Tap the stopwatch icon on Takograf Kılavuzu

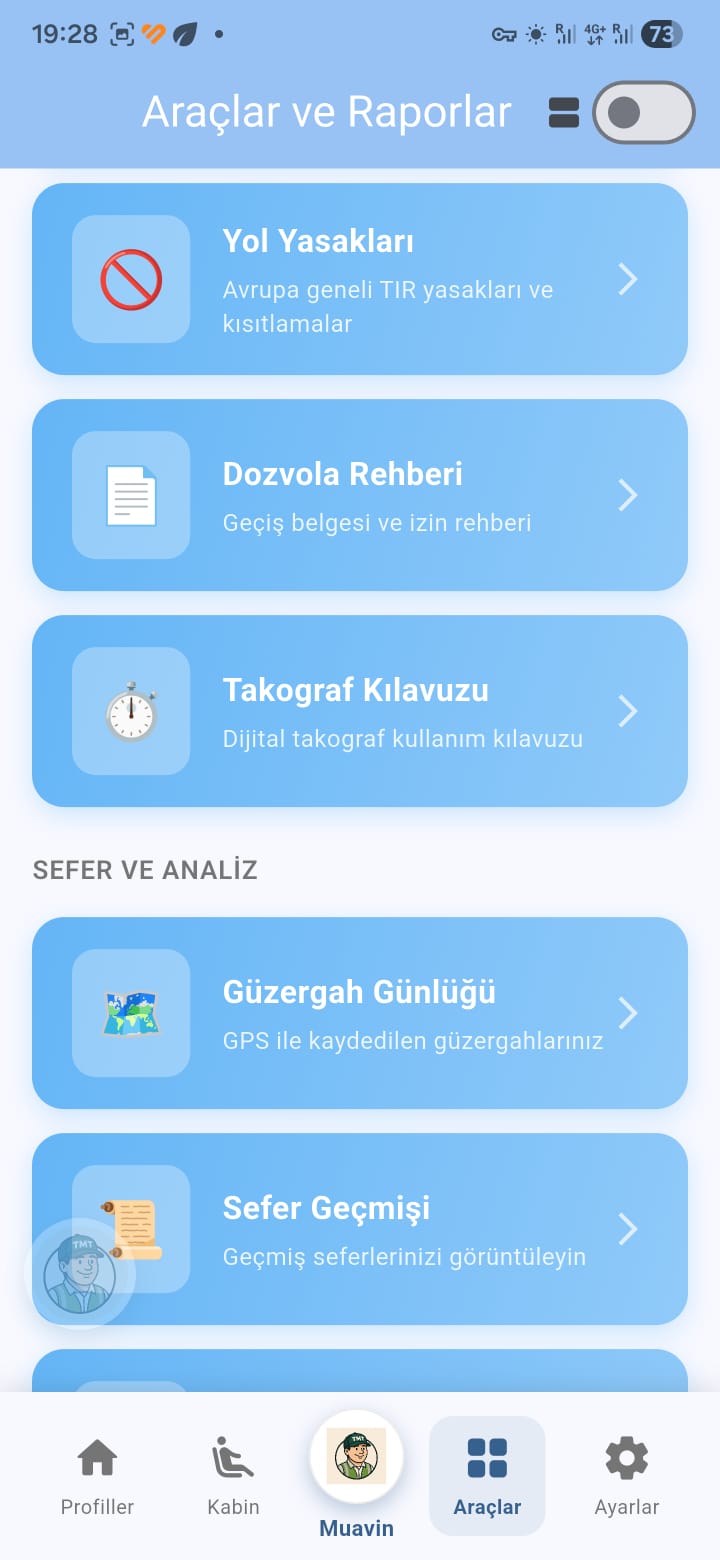(130, 711)
